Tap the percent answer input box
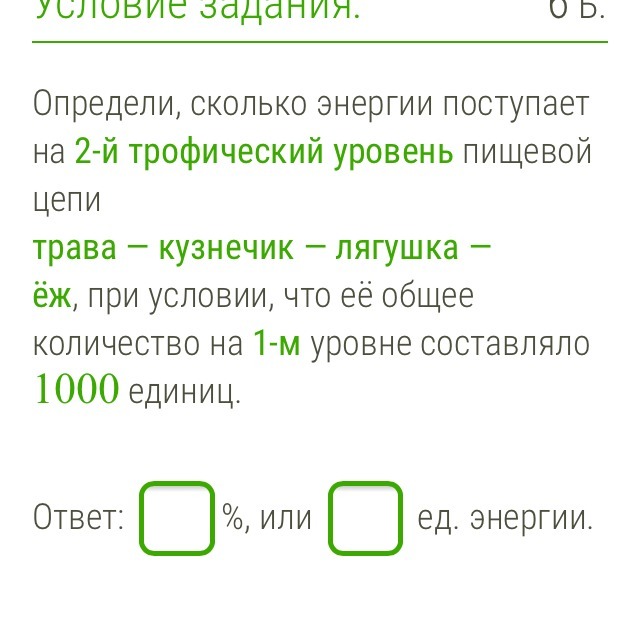 [177, 518]
